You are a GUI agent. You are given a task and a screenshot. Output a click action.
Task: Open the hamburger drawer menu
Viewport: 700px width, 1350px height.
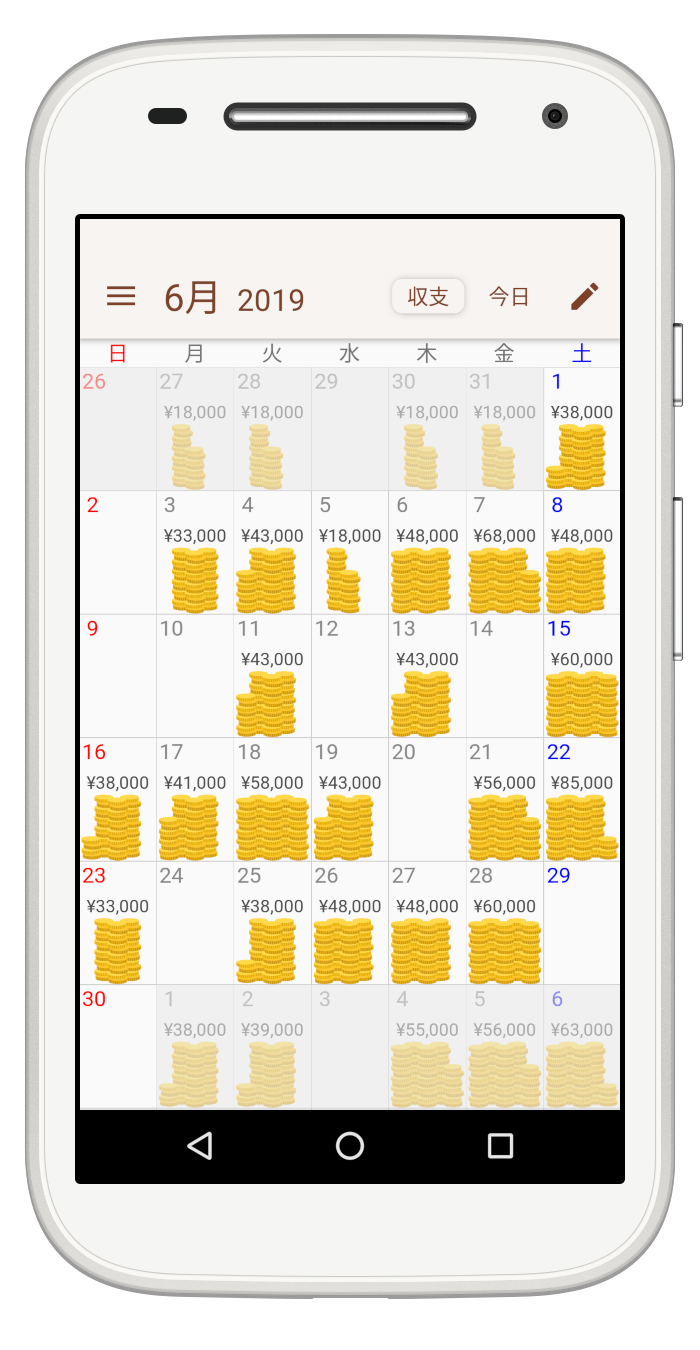point(121,296)
